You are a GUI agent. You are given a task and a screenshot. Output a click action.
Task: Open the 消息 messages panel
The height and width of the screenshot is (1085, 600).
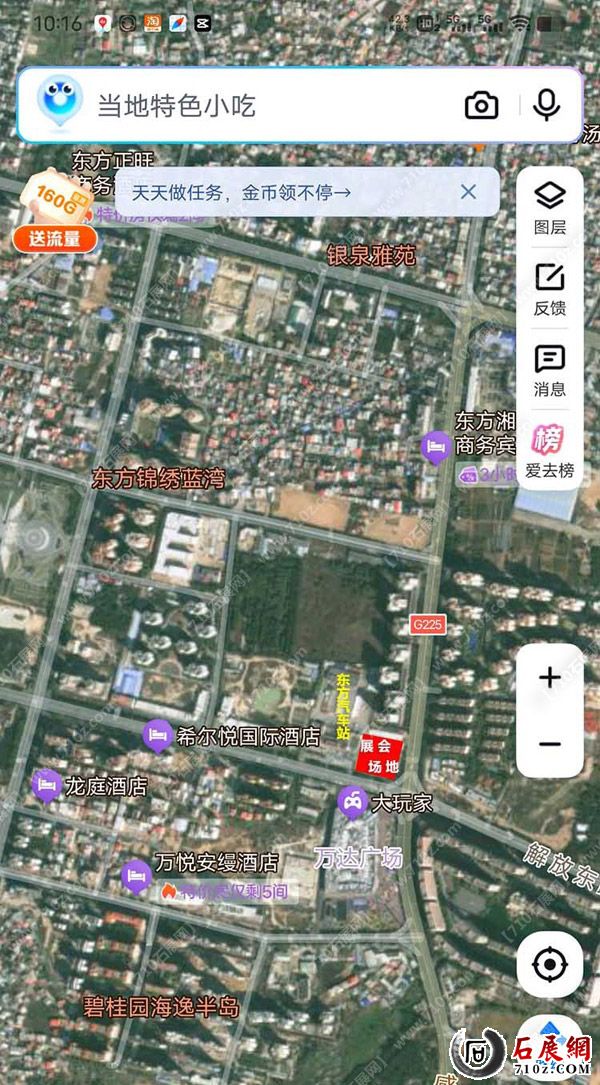549,370
